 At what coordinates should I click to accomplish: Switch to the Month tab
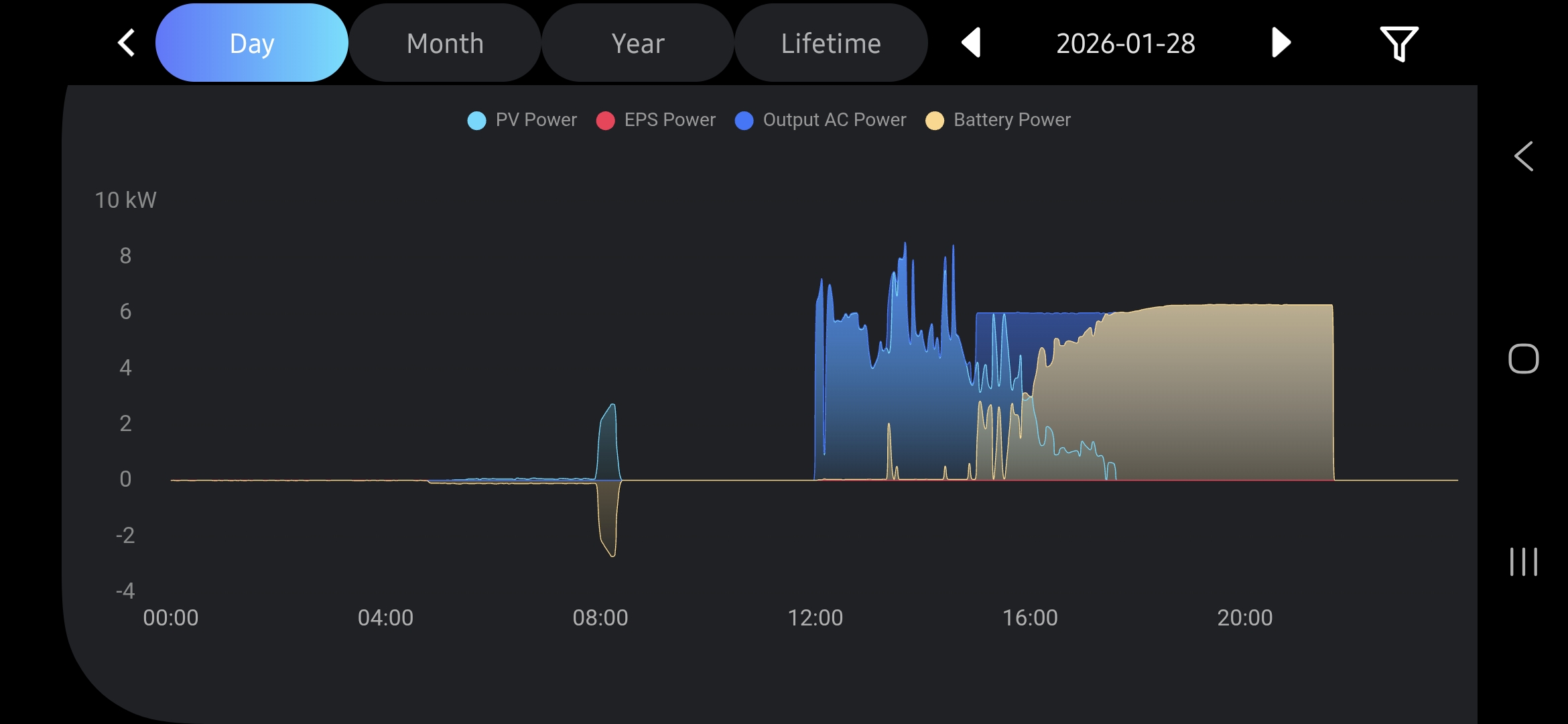pyautogui.click(x=445, y=43)
